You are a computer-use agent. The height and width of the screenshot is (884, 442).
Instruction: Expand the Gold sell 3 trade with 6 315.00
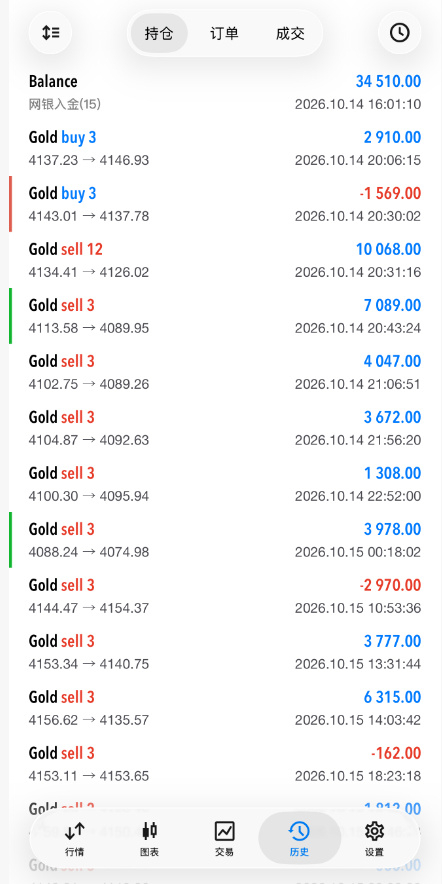(225, 708)
